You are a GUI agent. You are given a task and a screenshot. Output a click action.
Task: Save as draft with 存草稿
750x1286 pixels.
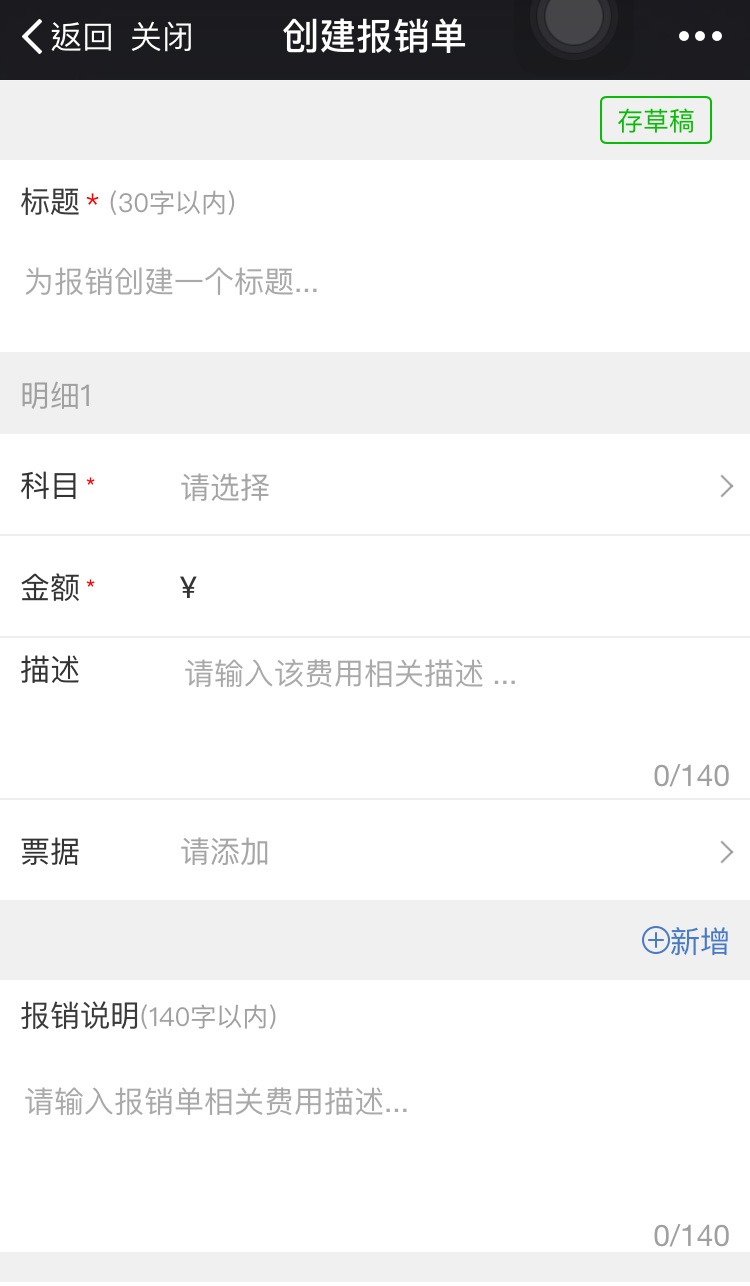tap(656, 120)
